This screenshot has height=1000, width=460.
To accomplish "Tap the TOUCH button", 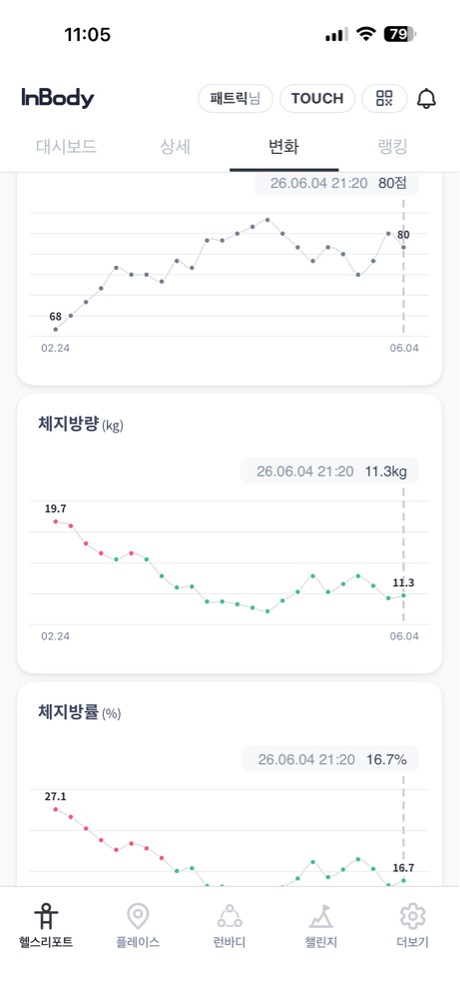I will 317,99.
